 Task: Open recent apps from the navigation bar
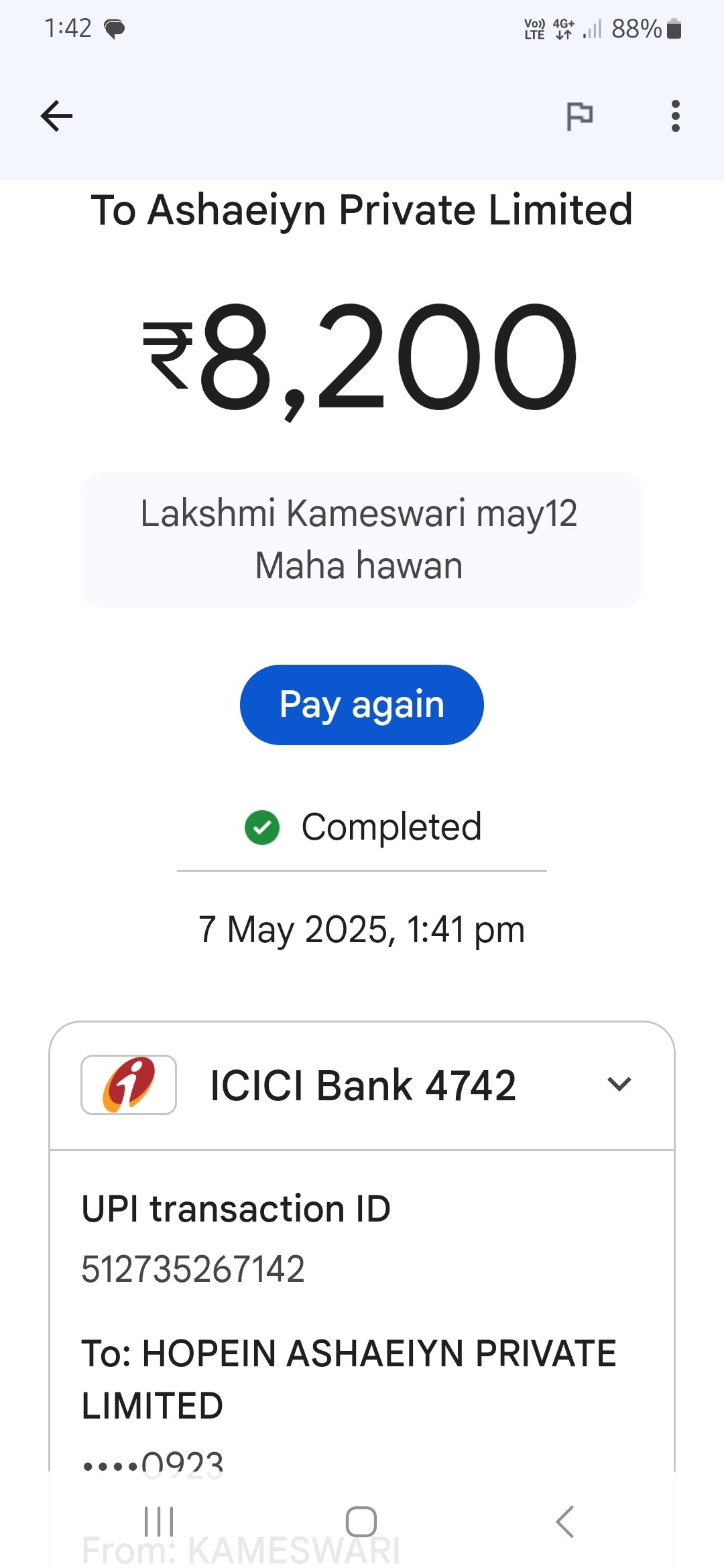point(159,1521)
